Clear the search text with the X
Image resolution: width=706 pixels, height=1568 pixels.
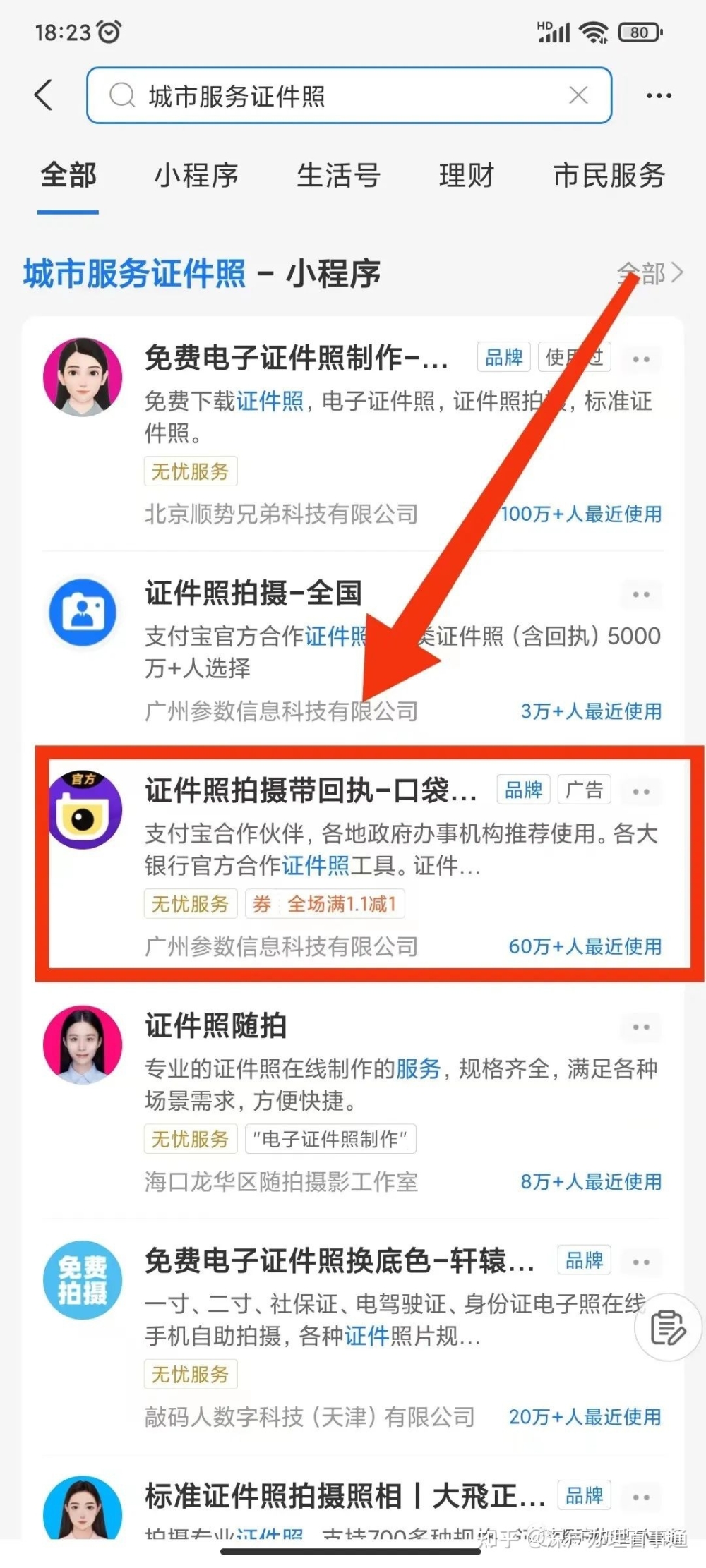tap(578, 95)
